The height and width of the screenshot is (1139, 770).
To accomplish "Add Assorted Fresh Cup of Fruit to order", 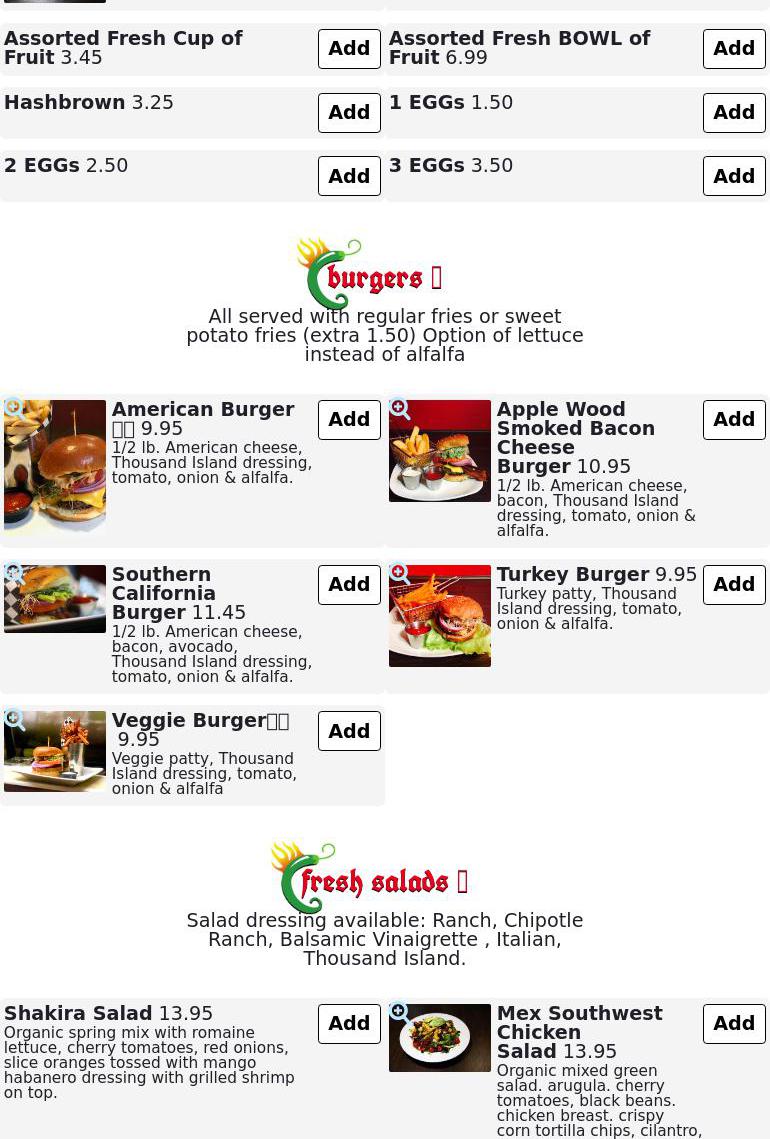I will coord(349,49).
